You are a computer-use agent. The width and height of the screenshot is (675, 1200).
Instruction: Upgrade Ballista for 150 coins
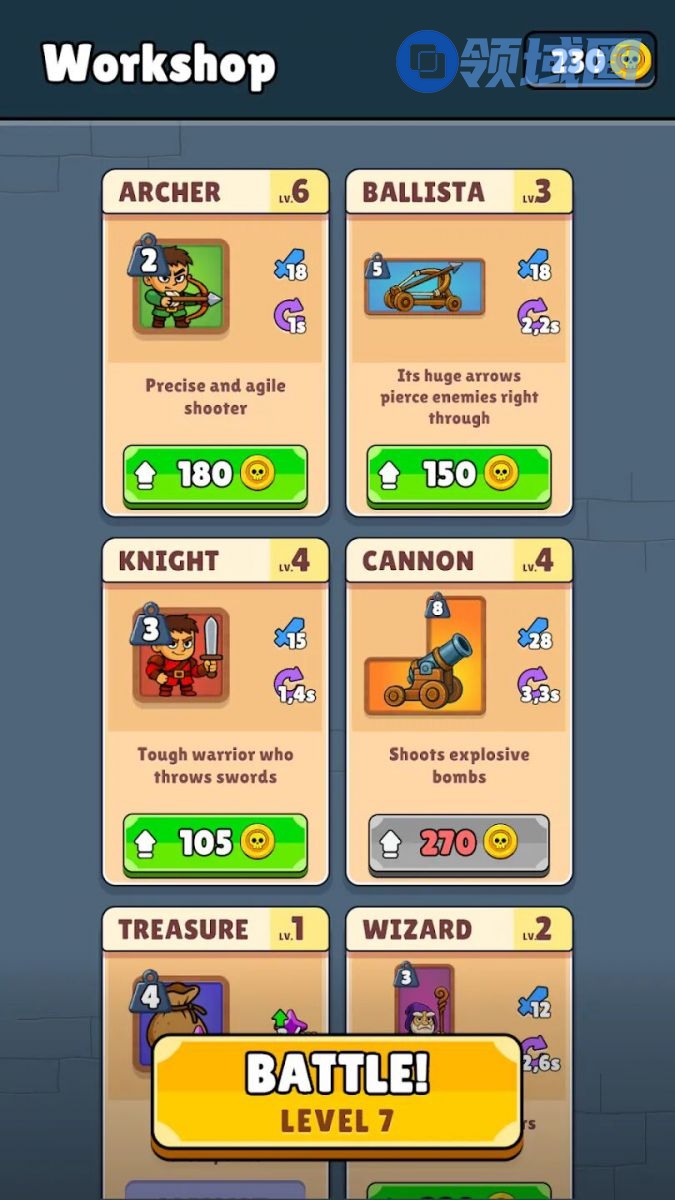tap(459, 474)
